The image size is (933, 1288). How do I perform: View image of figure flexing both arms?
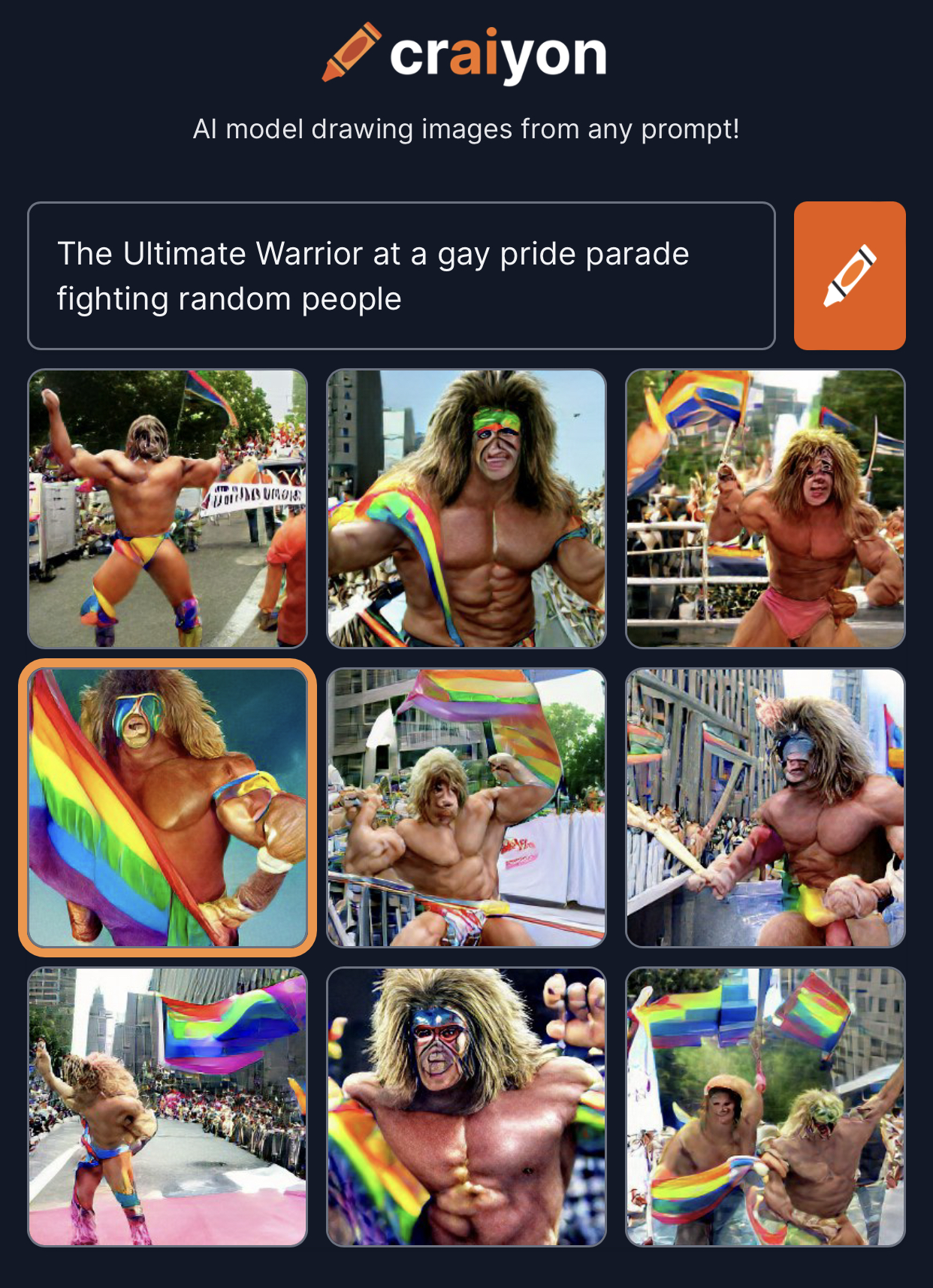click(466, 808)
